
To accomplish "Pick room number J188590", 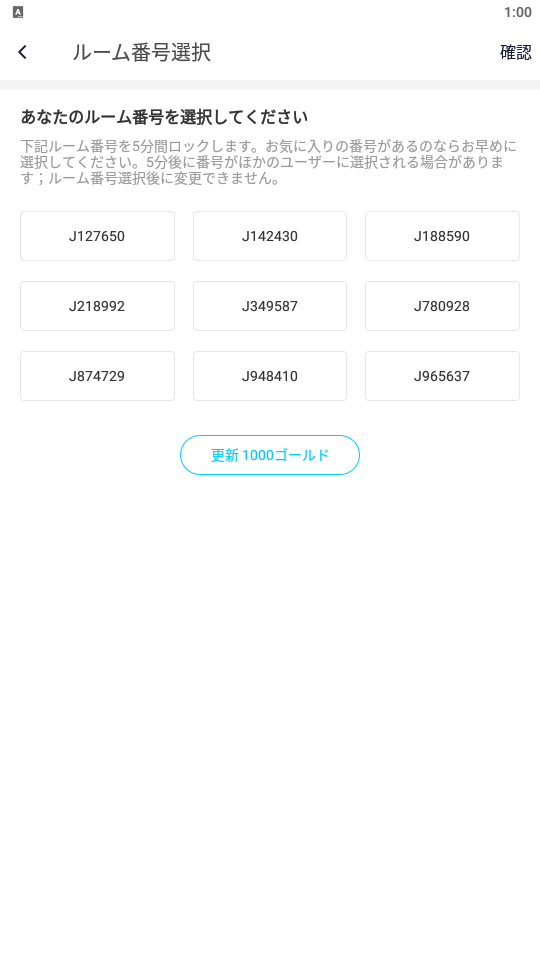I will click(x=442, y=236).
